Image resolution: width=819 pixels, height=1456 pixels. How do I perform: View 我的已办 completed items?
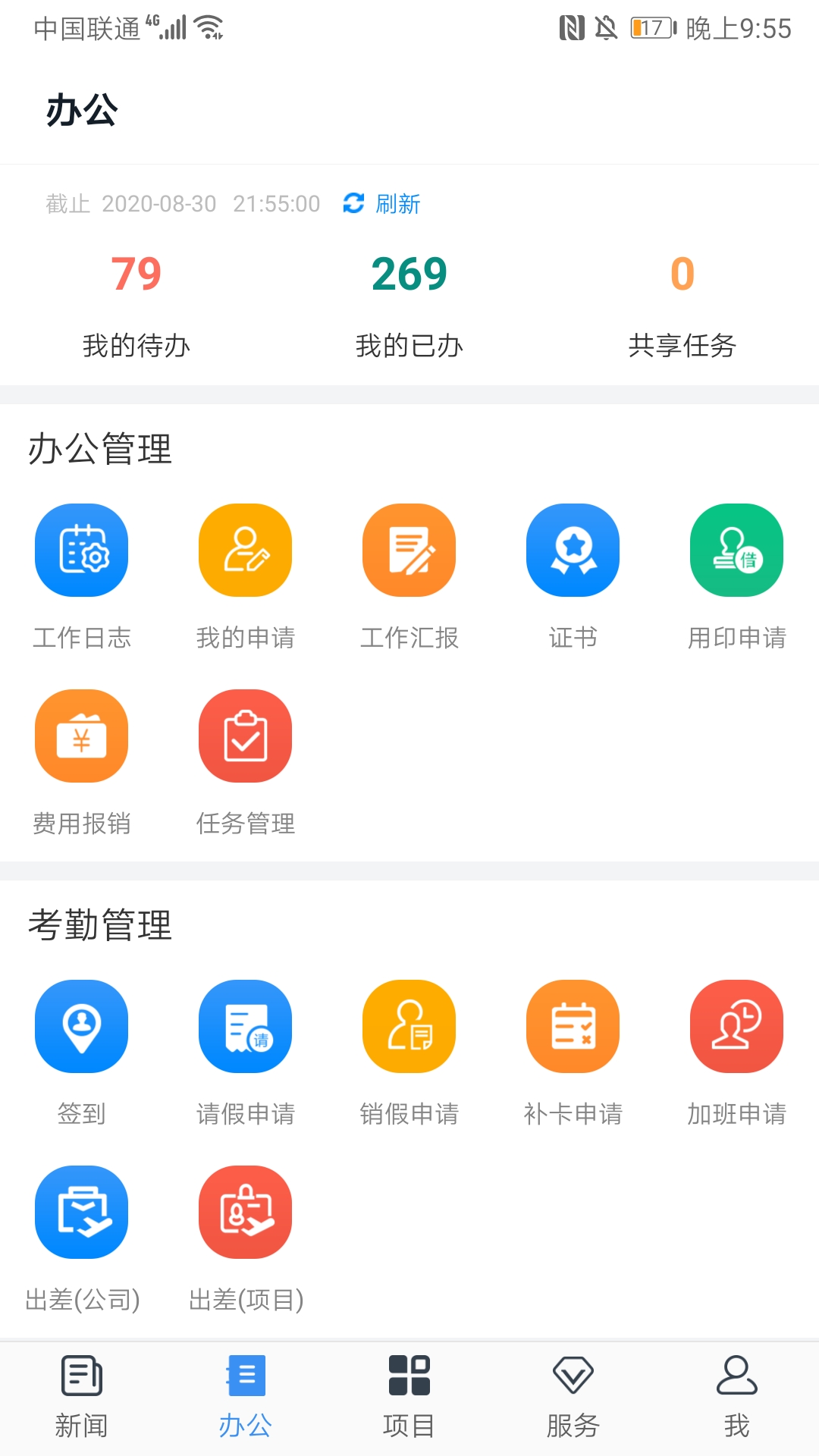(409, 303)
